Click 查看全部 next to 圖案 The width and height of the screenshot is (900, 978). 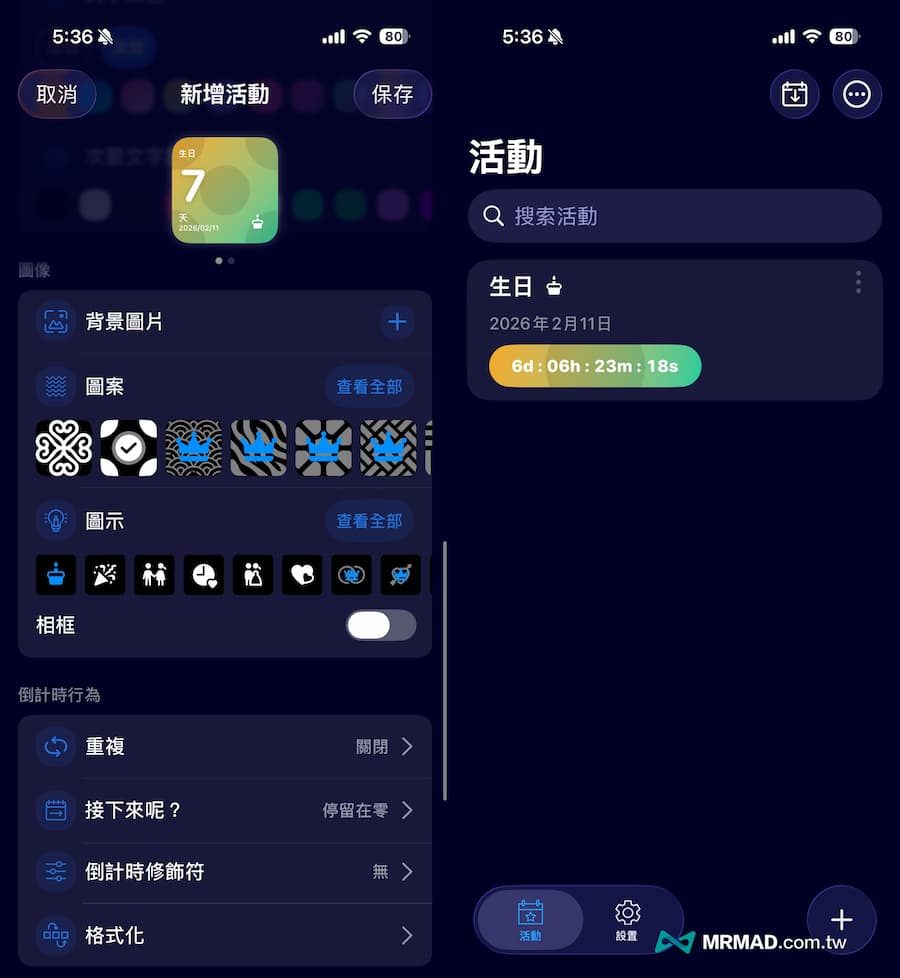click(x=370, y=387)
